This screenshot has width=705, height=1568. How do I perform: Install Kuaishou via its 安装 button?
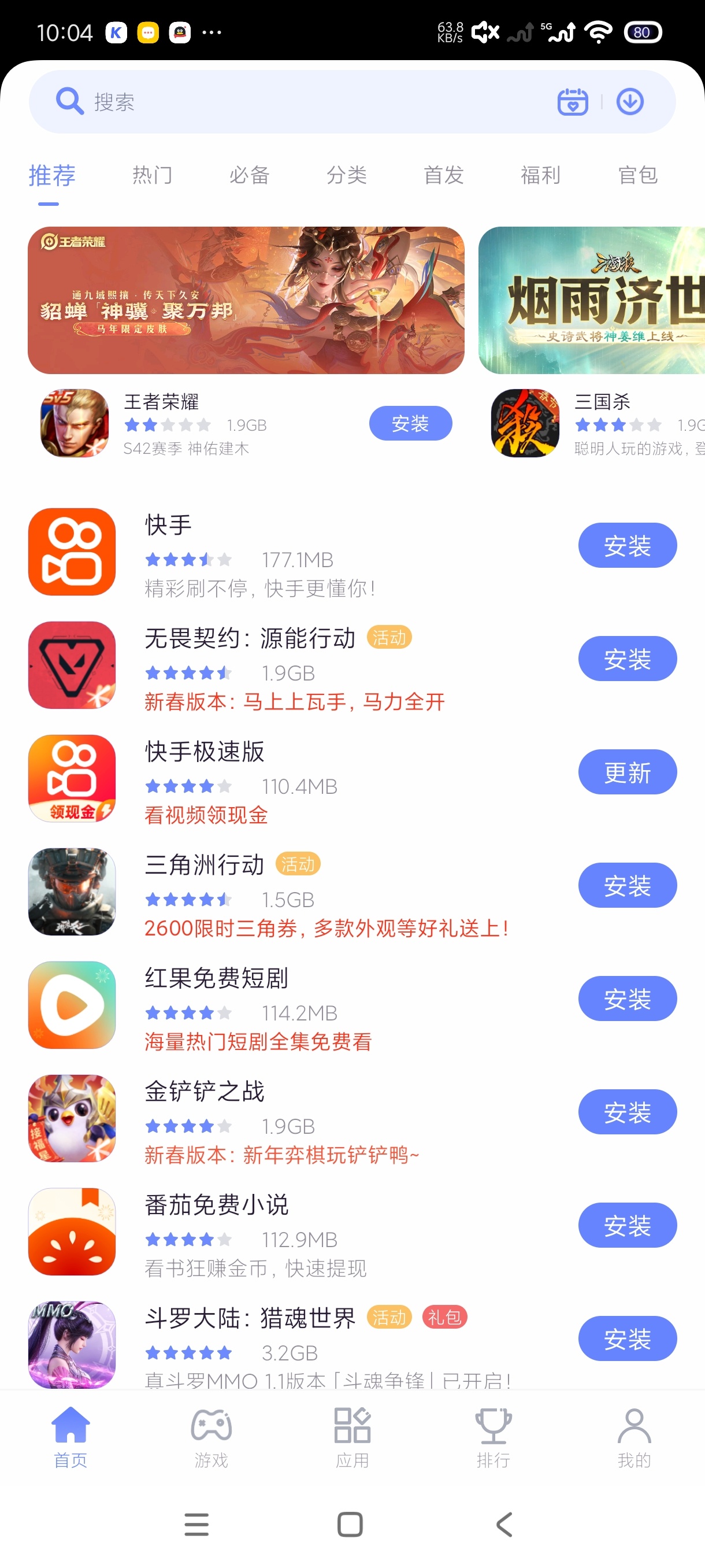tap(627, 545)
